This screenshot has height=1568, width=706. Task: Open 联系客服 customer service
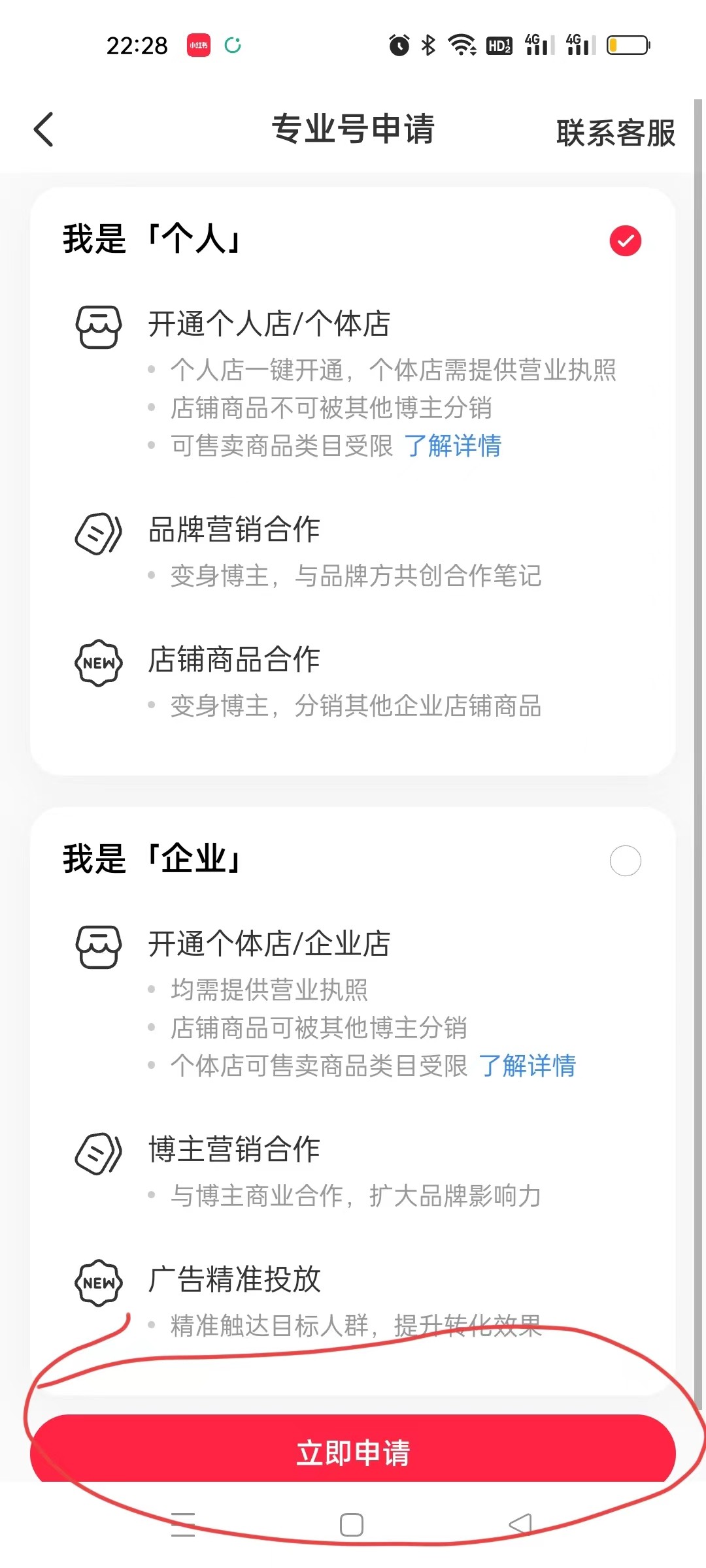(x=615, y=133)
